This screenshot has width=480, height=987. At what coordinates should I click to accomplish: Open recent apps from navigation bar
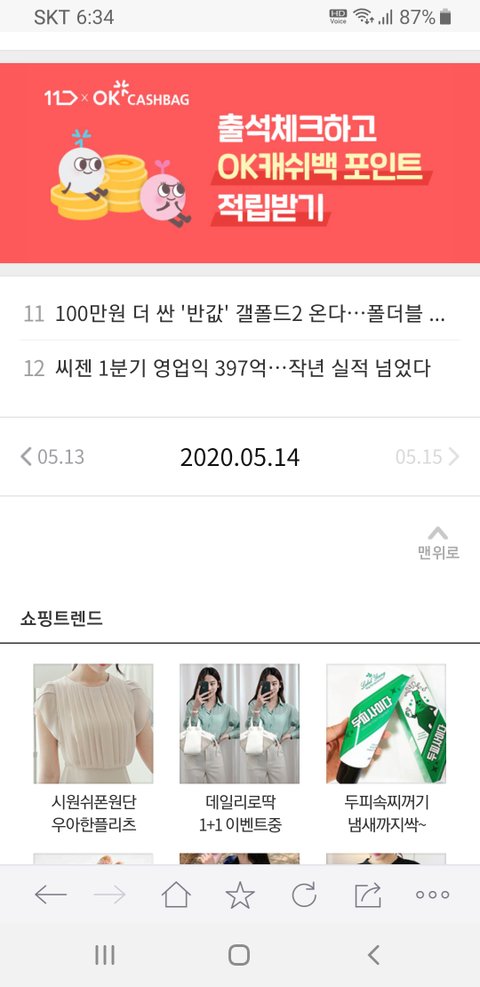[104, 955]
